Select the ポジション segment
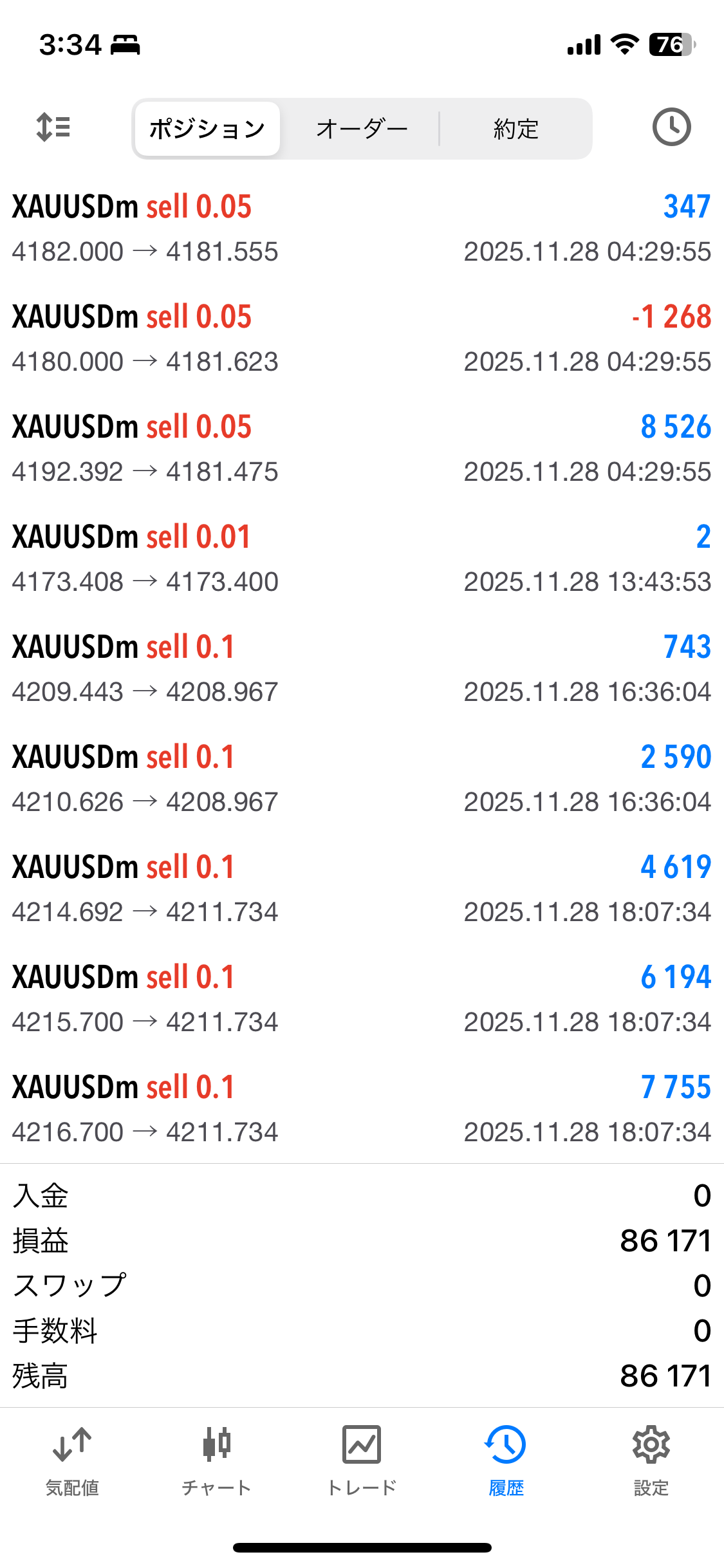The width and height of the screenshot is (724, 1568). (207, 129)
